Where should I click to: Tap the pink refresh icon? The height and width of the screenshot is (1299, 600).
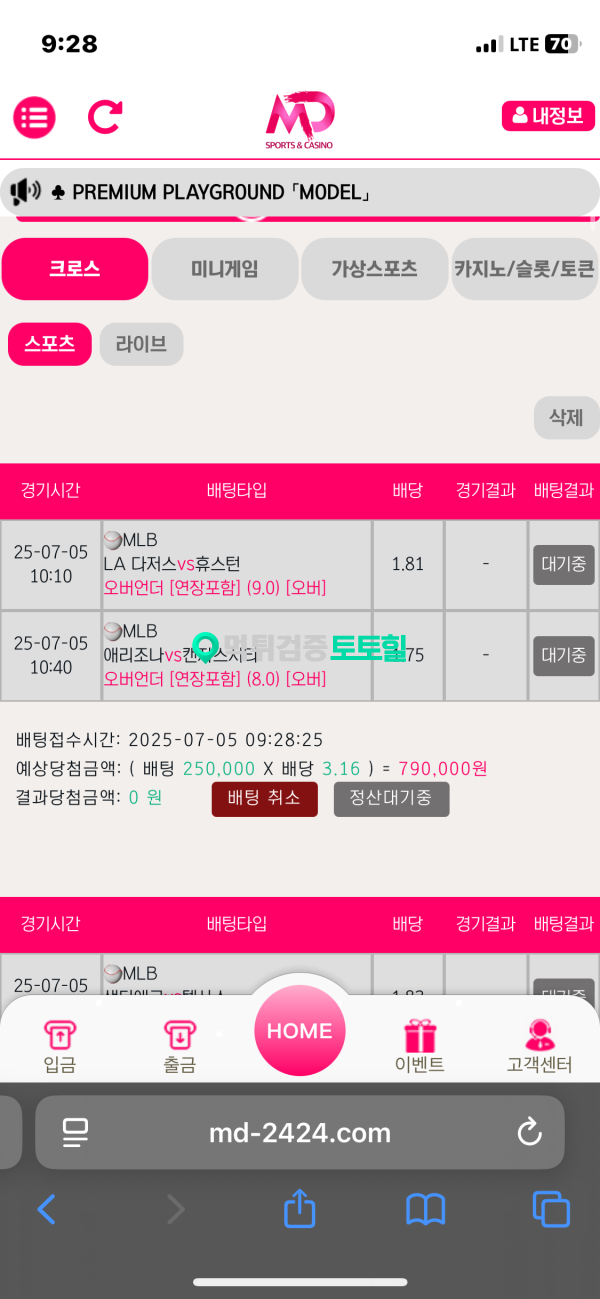(104, 117)
